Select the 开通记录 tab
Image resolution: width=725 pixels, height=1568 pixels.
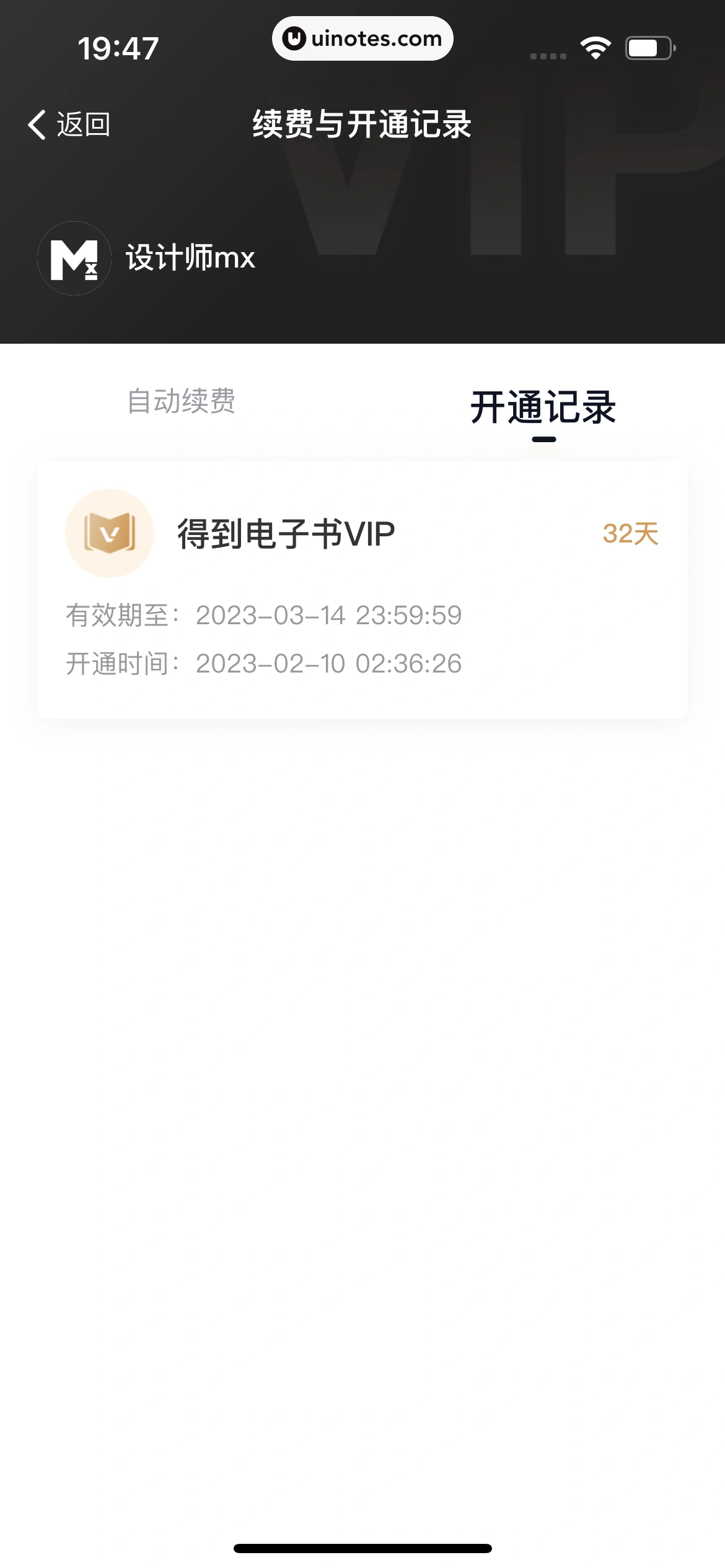(x=543, y=408)
